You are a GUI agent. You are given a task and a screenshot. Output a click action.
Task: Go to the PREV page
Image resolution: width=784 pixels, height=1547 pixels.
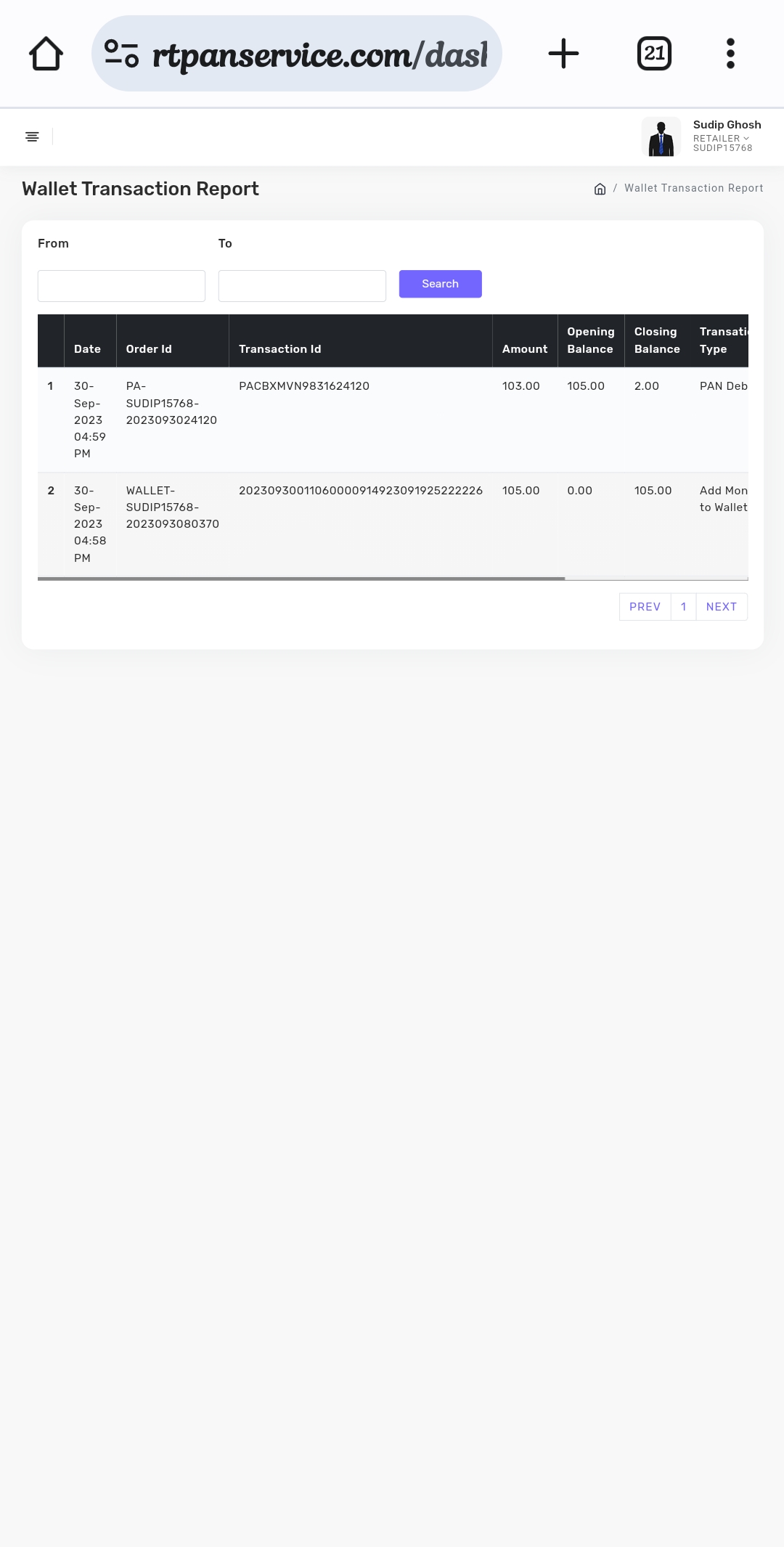[645, 607]
